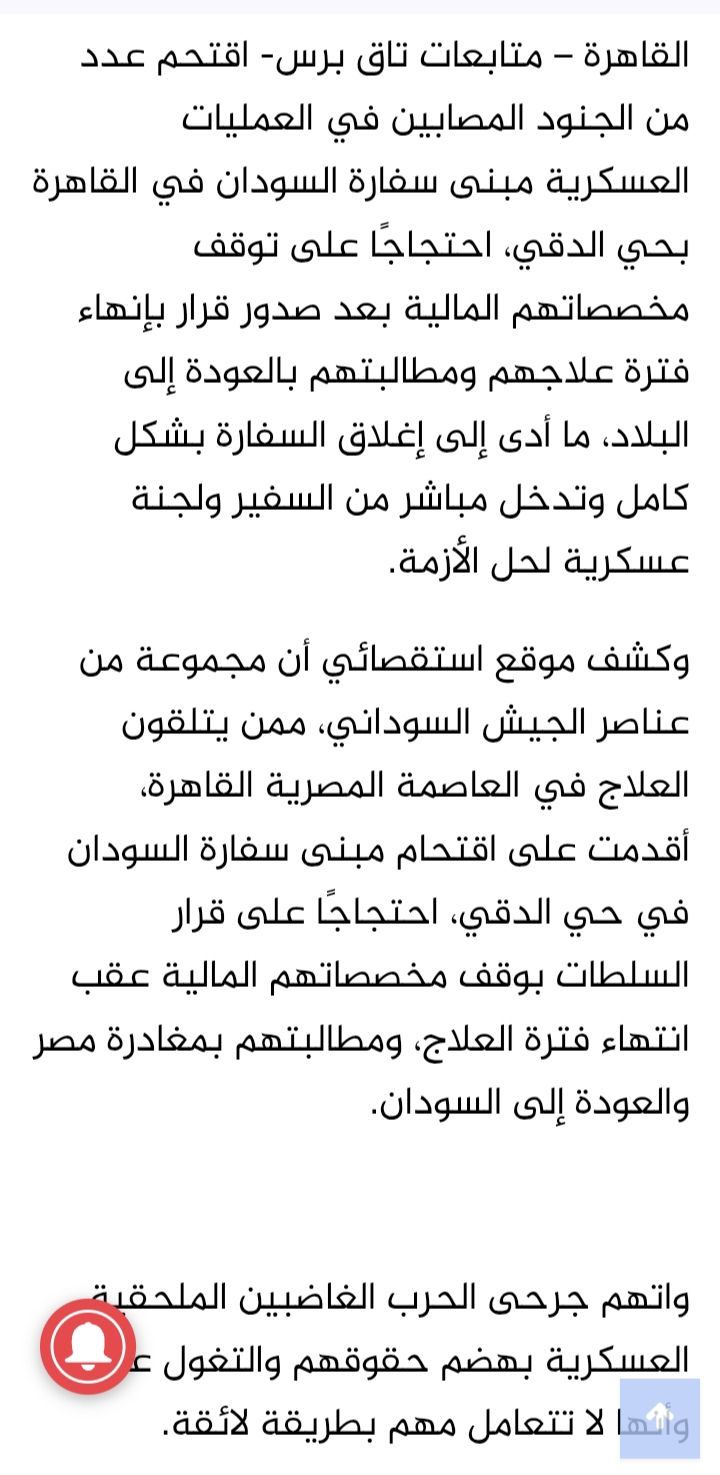The width and height of the screenshot is (720, 1475).
Task: Tap the red notification bell button
Action: point(88,1346)
